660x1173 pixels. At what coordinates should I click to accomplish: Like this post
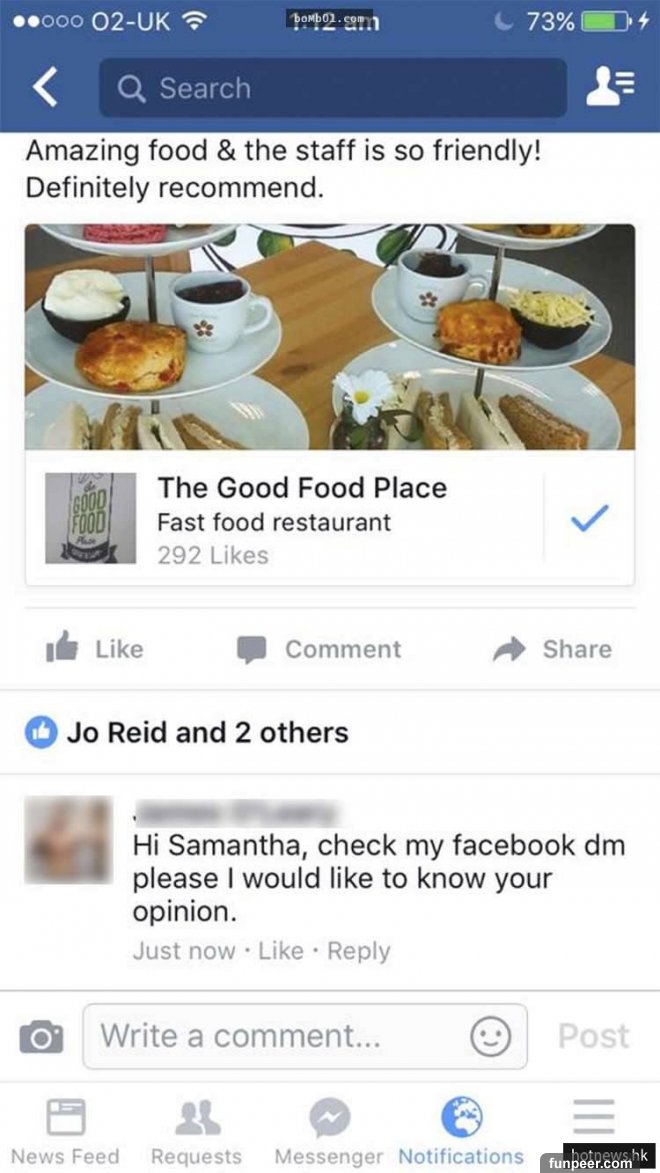pyautogui.click(x=96, y=649)
